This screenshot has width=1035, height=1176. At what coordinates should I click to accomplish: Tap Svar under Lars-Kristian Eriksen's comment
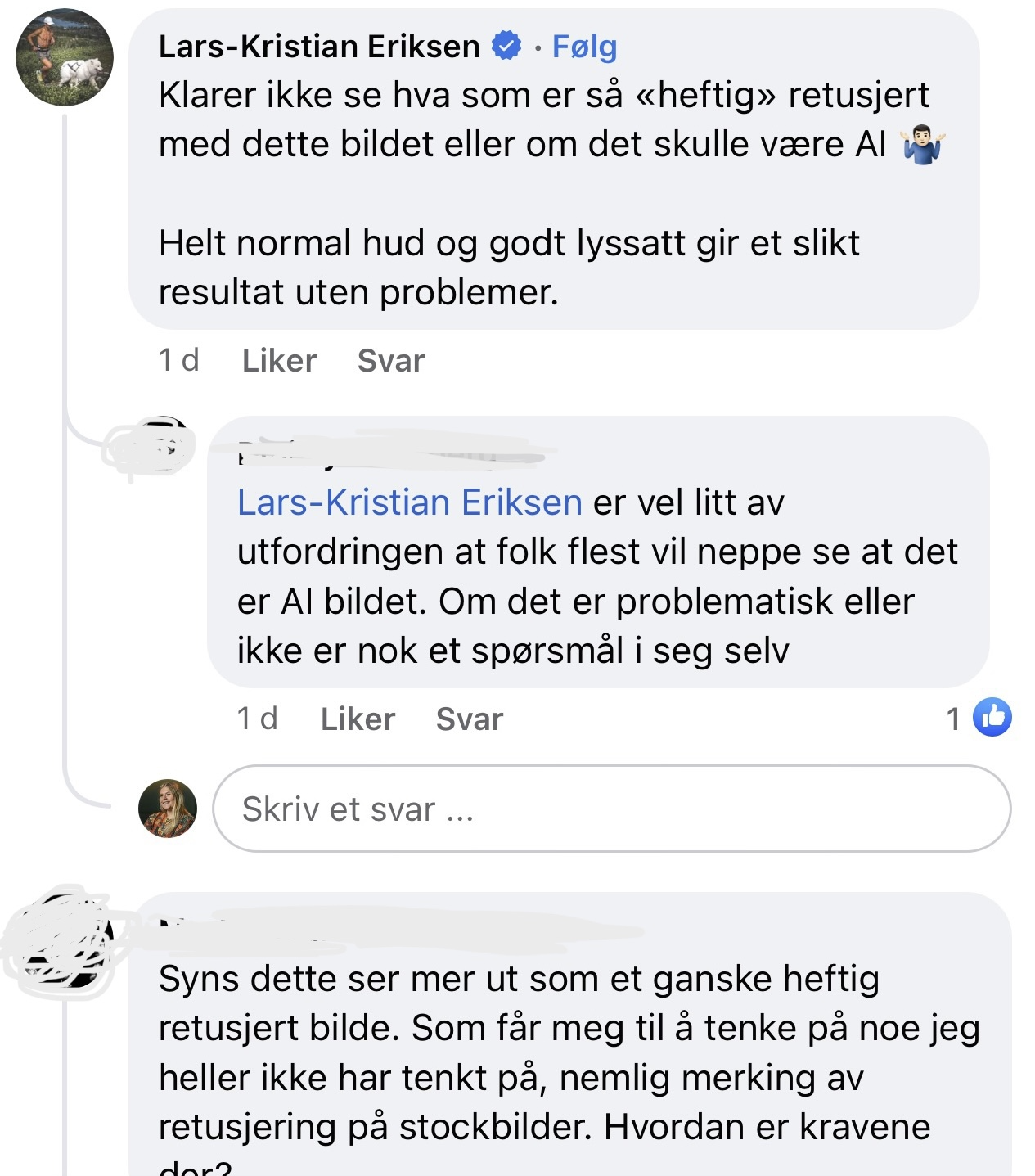(391, 360)
